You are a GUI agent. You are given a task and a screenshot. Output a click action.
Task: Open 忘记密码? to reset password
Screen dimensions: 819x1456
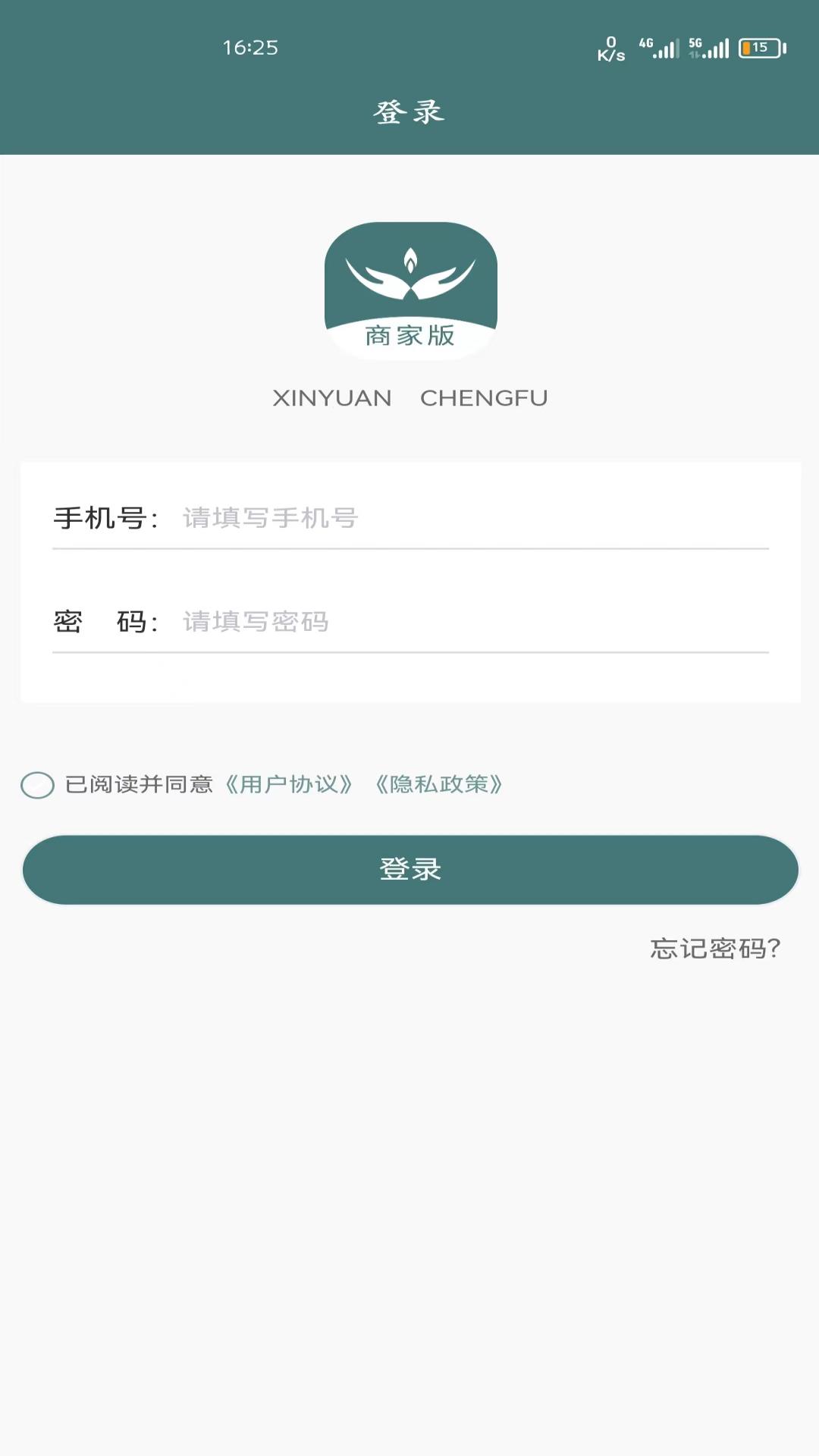tap(715, 949)
